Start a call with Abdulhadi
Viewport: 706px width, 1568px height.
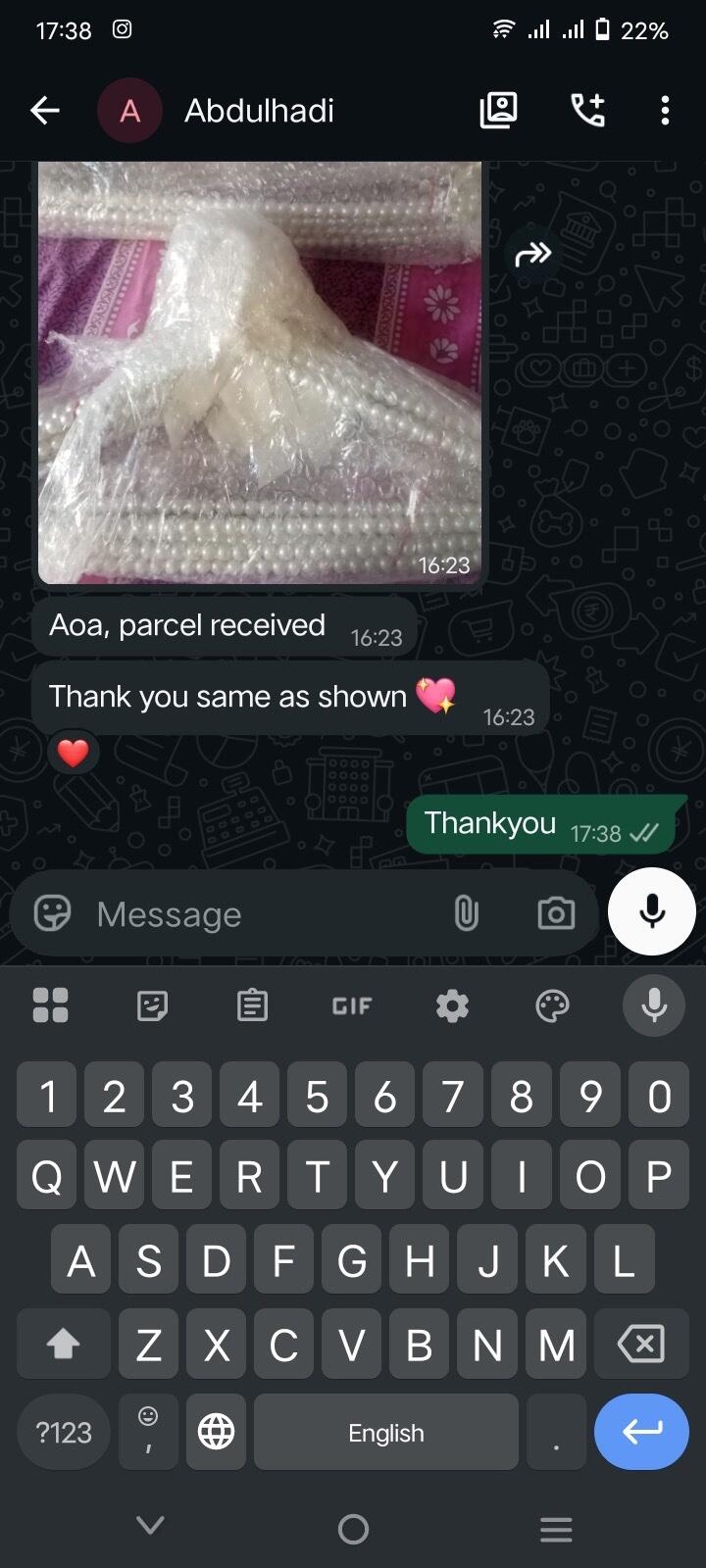point(587,111)
